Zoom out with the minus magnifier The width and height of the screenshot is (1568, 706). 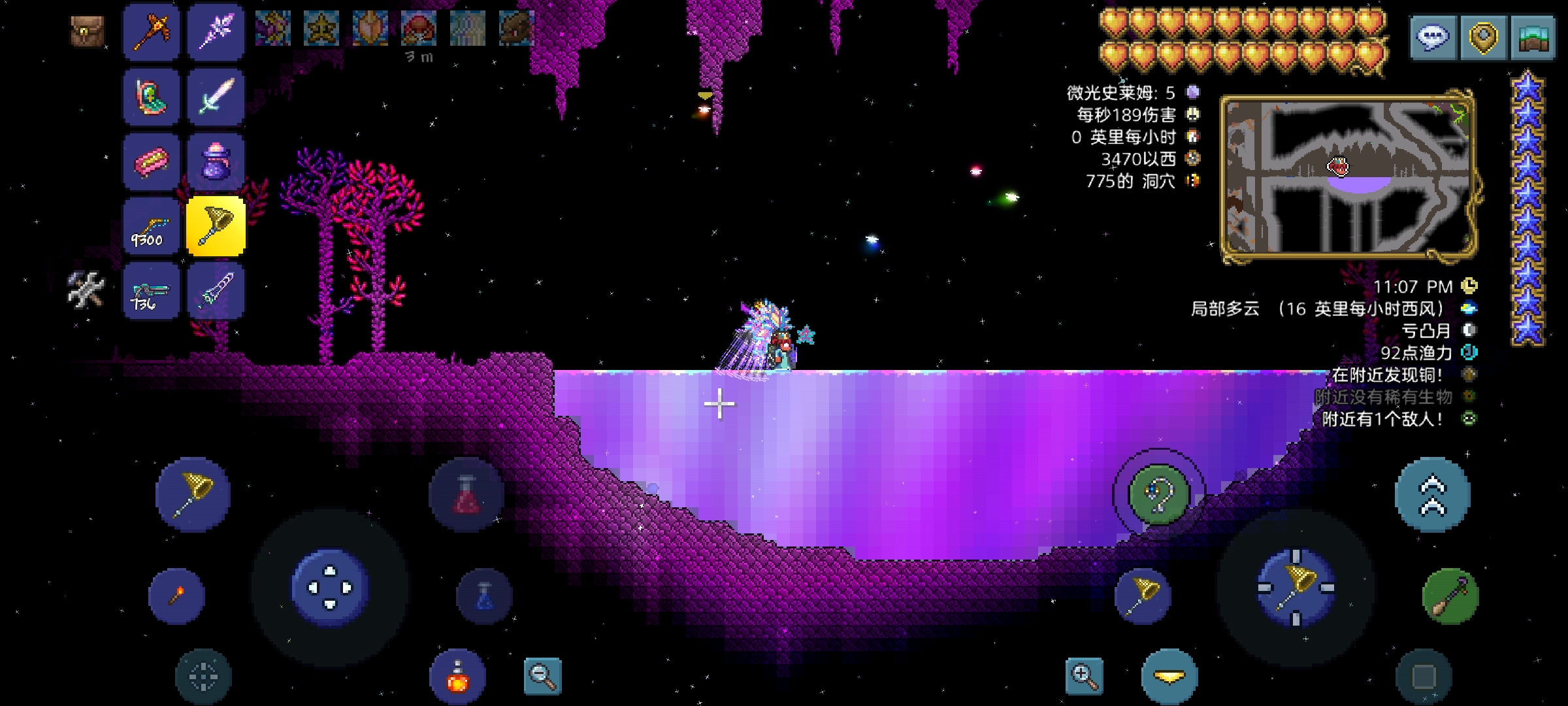[x=542, y=677]
